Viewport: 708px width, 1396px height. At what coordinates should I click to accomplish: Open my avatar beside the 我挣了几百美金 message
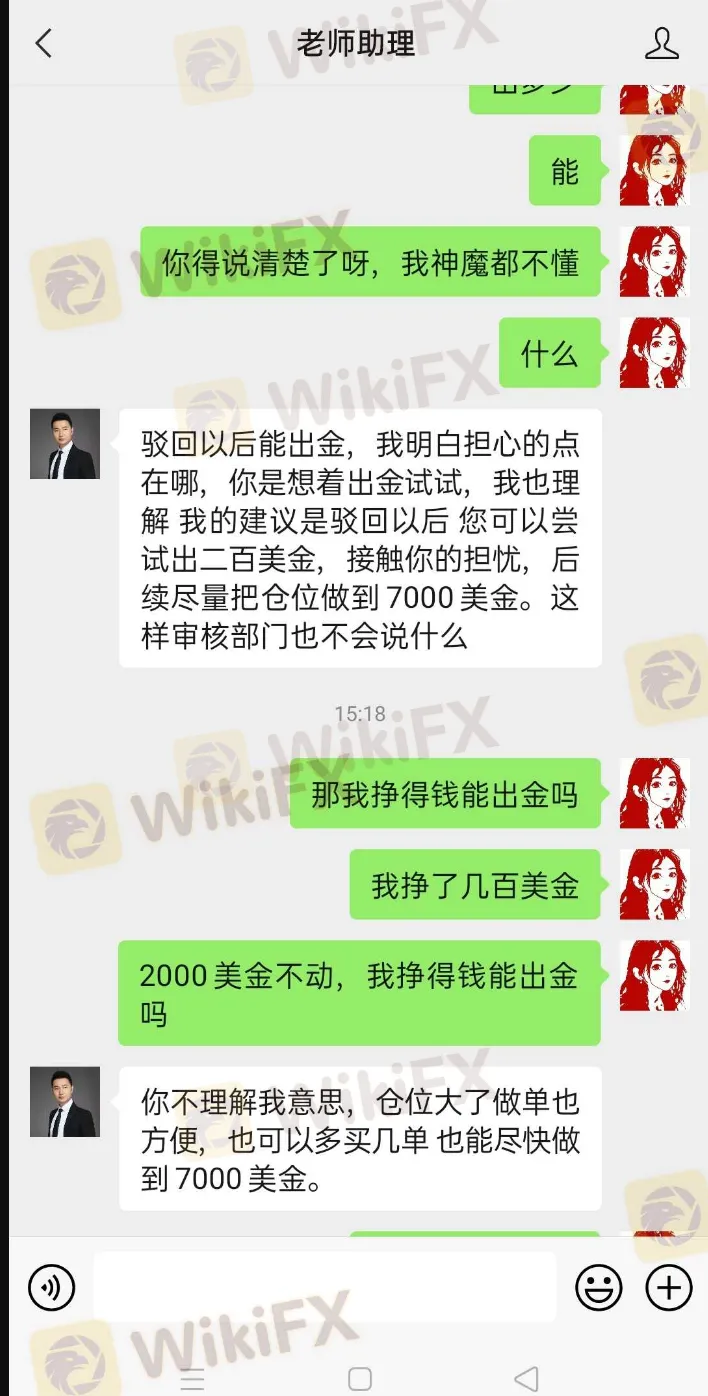click(x=654, y=884)
